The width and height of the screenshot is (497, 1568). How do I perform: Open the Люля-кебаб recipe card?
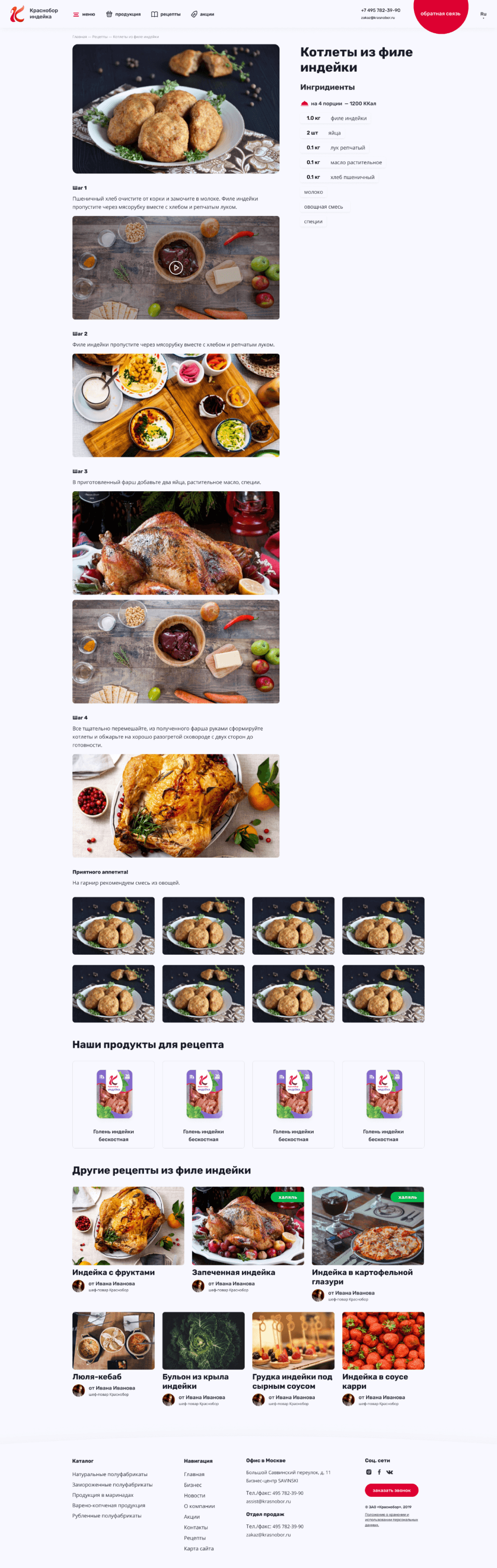coord(97,1376)
